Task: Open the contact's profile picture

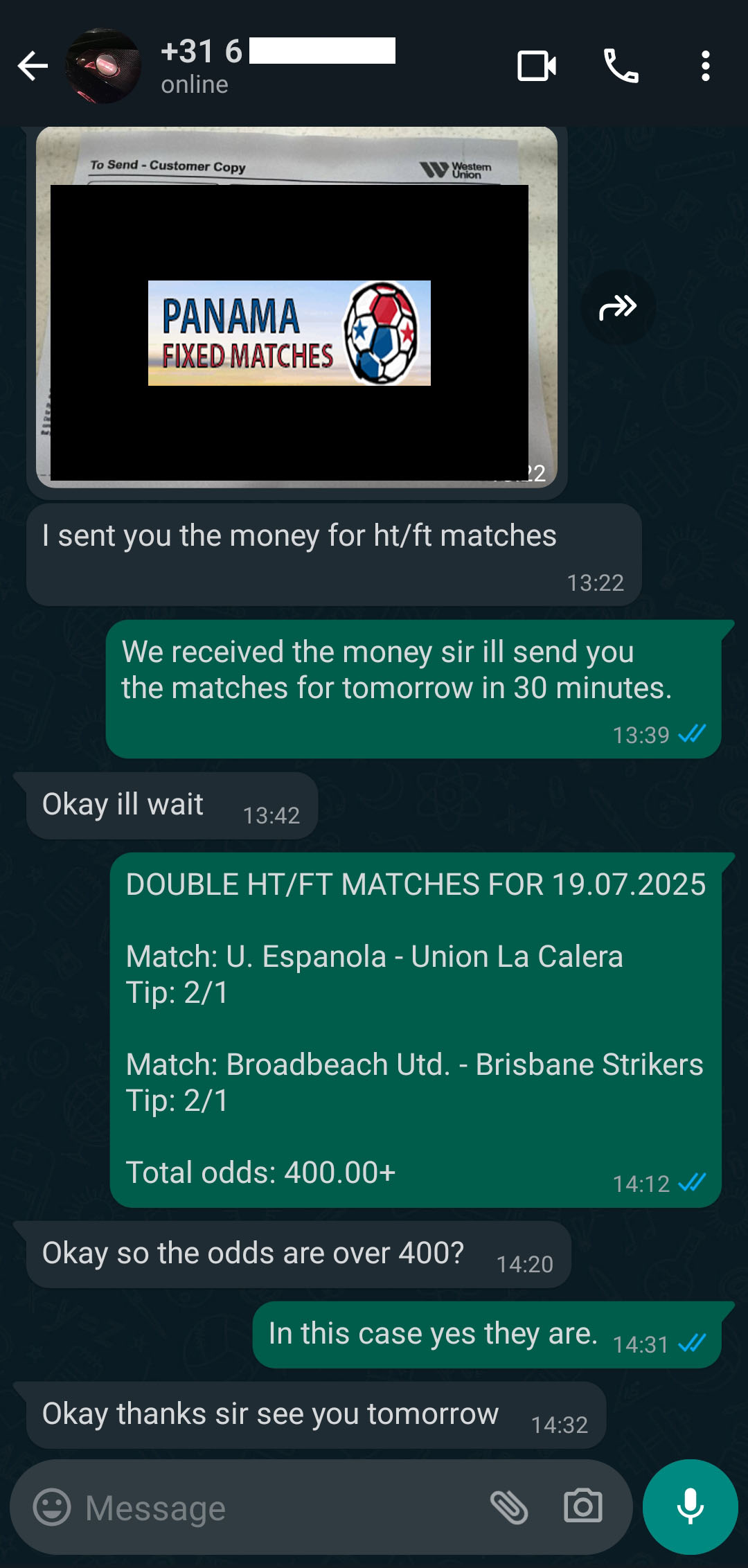Action: pyautogui.click(x=103, y=66)
